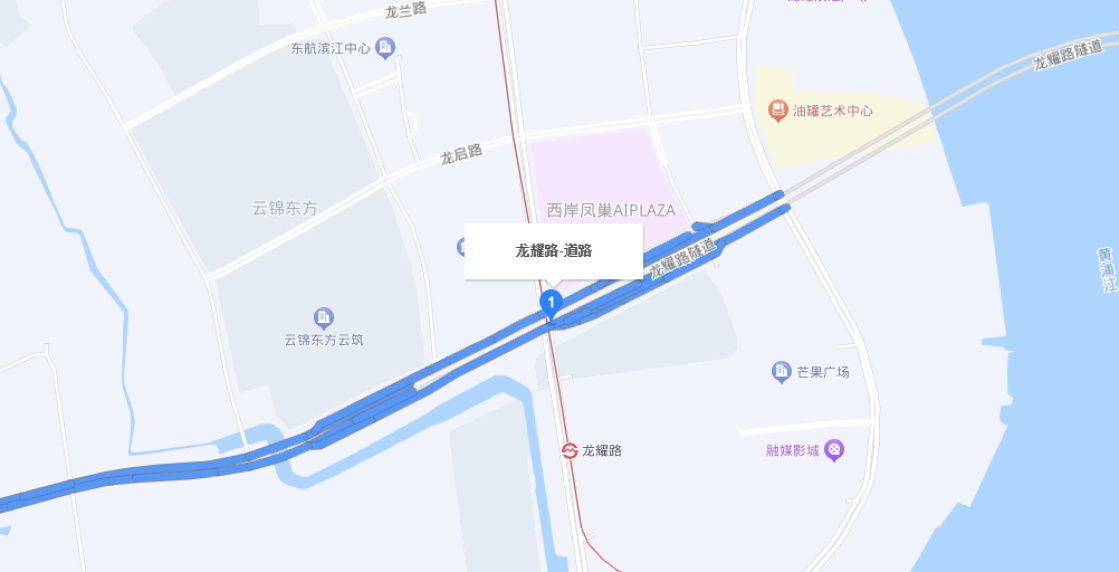Screen dimensions: 1119x572
Task: Open the 融媒影城 cinema marker
Action: click(x=834, y=450)
